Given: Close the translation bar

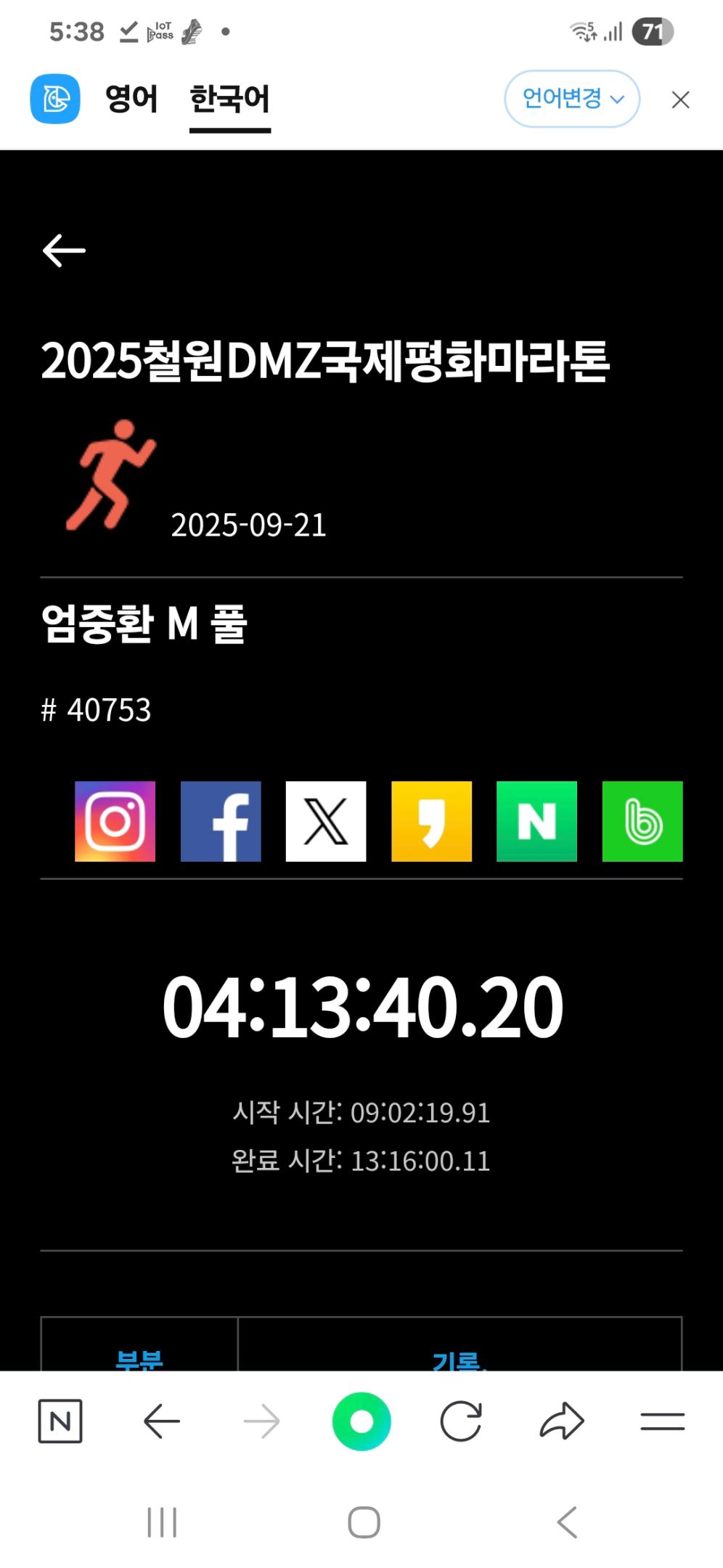Looking at the screenshot, I should click(x=680, y=99).
